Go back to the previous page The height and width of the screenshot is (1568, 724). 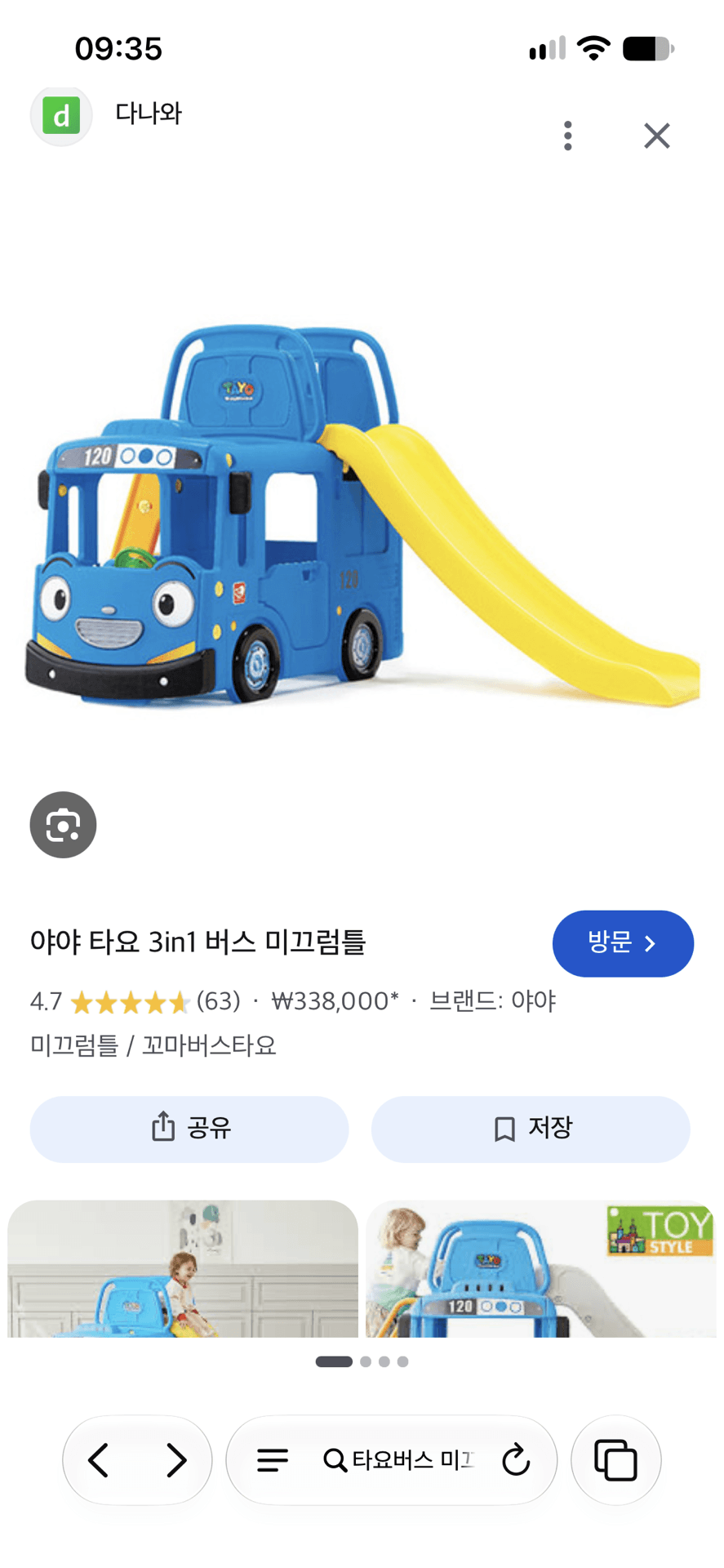coord(99,1460)
